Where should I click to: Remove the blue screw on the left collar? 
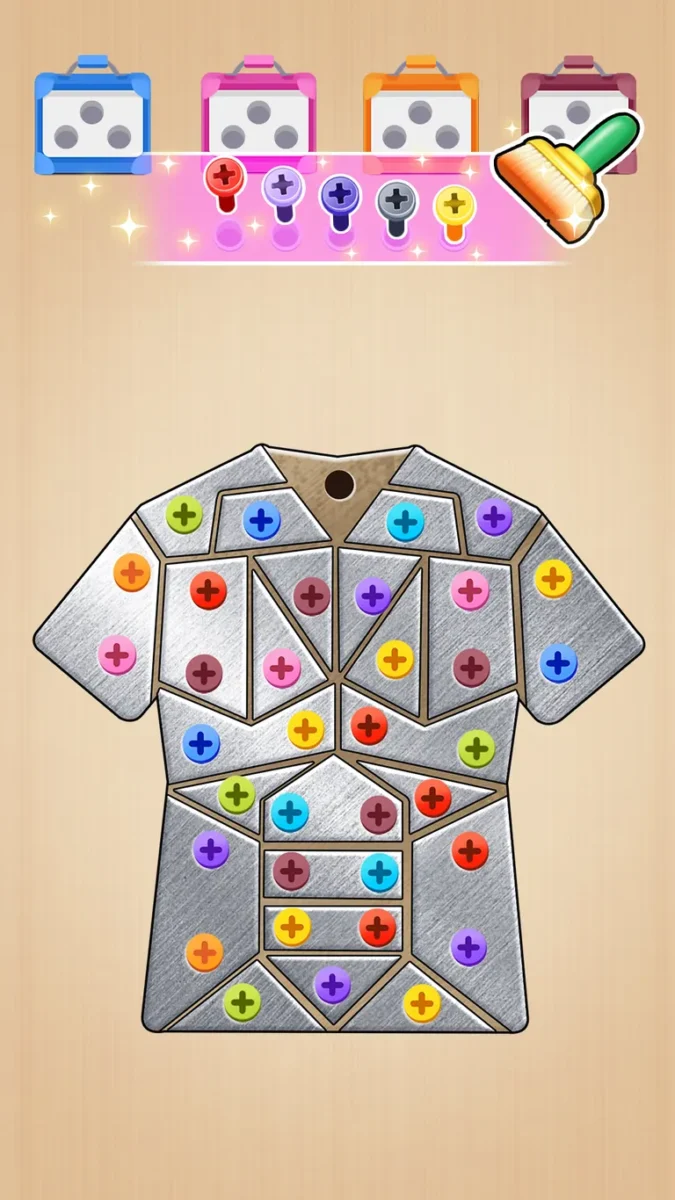261,520
